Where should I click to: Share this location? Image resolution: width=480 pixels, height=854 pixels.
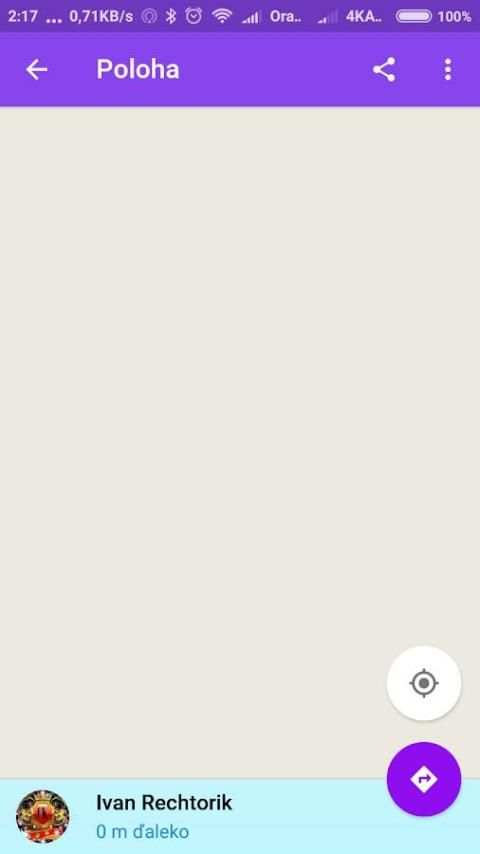tap(384, 70)
